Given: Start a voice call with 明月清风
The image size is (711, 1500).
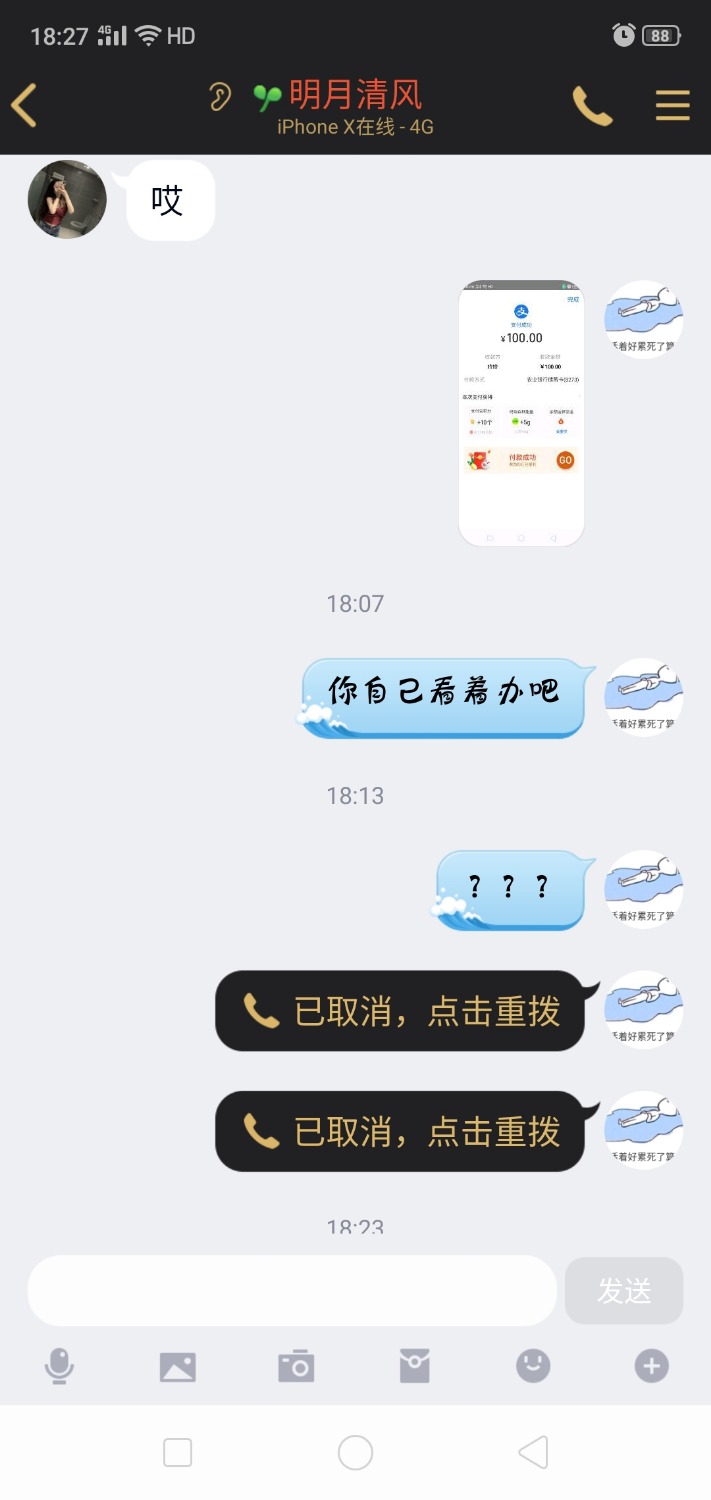Looking at the screenshot, I should click(x=592, y=105).
